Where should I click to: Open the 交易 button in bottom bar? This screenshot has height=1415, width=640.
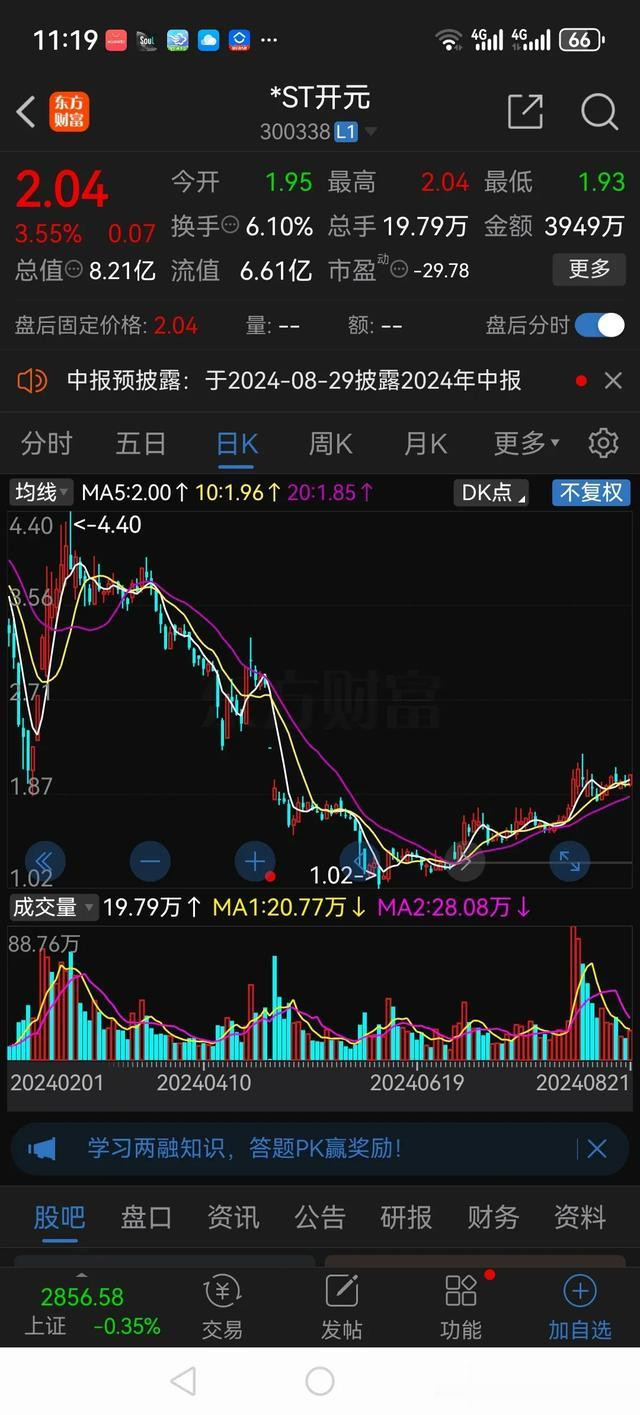(222, 1308)
